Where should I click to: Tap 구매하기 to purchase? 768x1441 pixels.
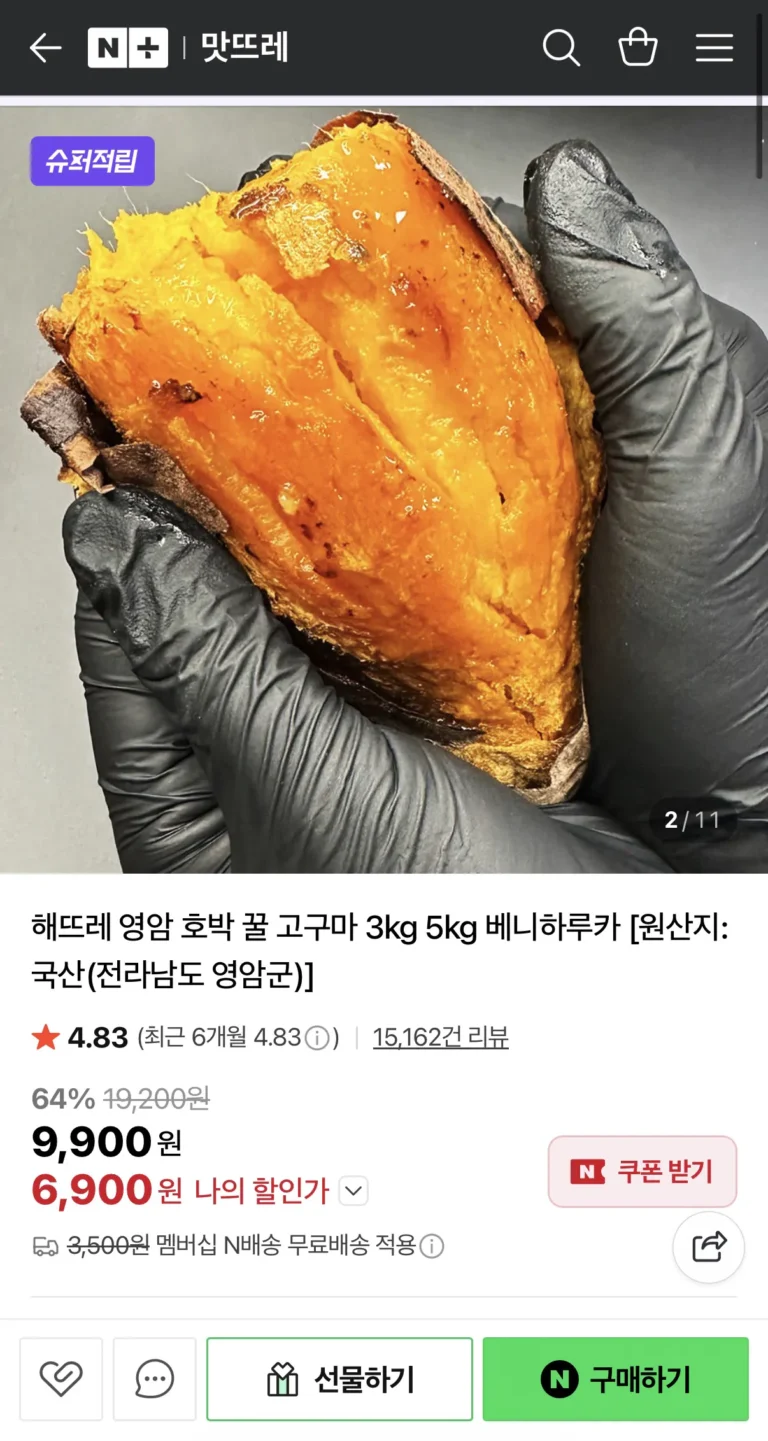tap(615, 1379)
